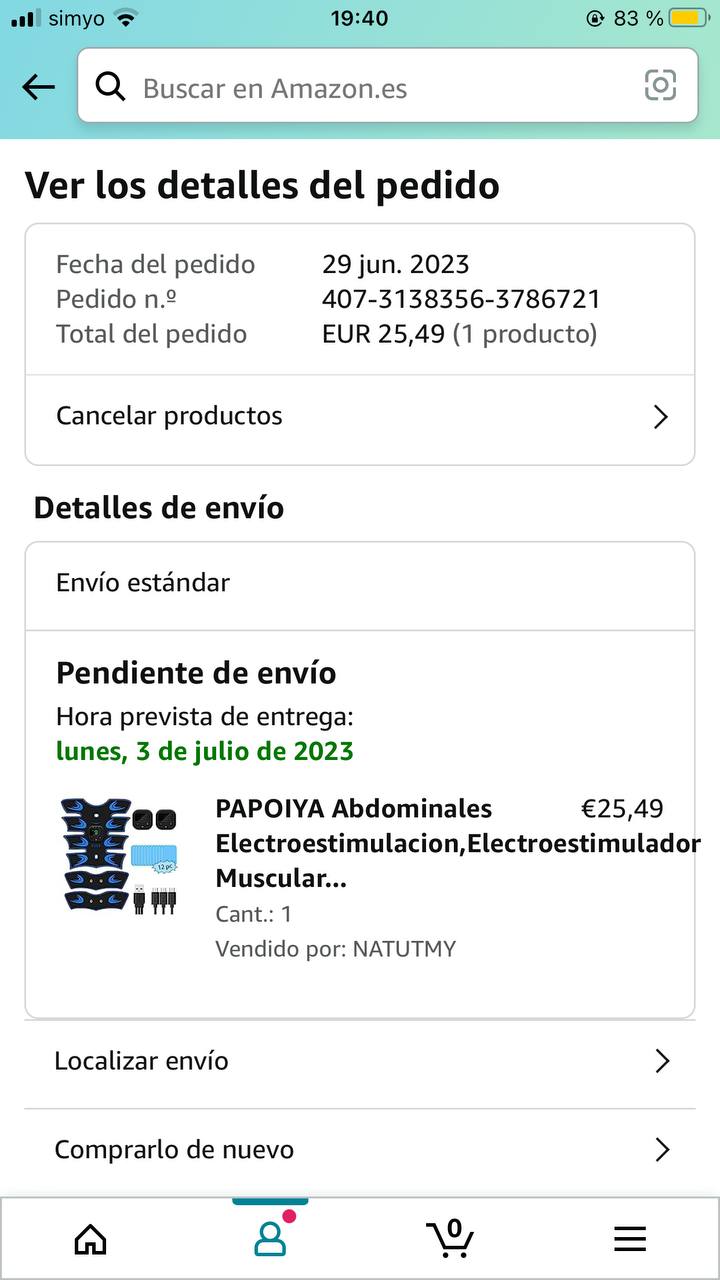Go back using the arrow icon
This screenshot has height=1280, width=720.
tap(39, 88)
